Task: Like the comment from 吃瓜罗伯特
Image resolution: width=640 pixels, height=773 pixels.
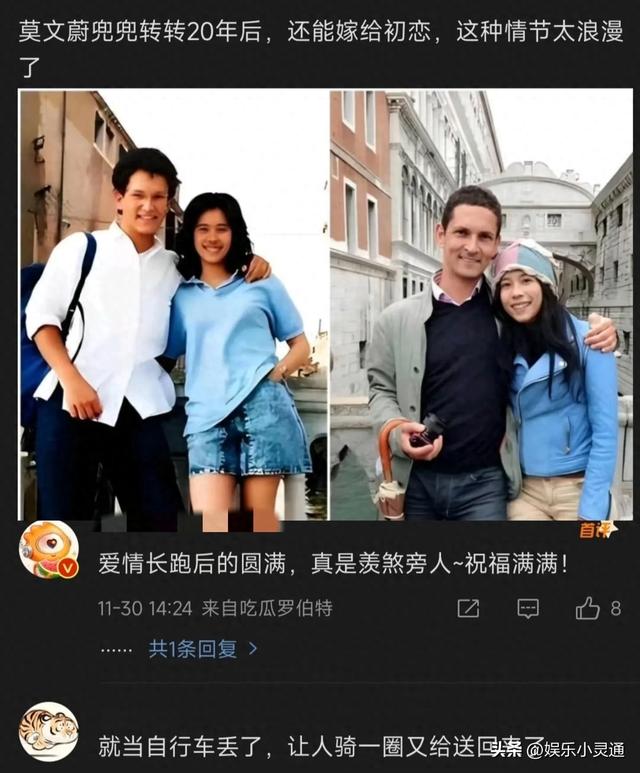Action: pyautogui.click(x=588, y=608)
